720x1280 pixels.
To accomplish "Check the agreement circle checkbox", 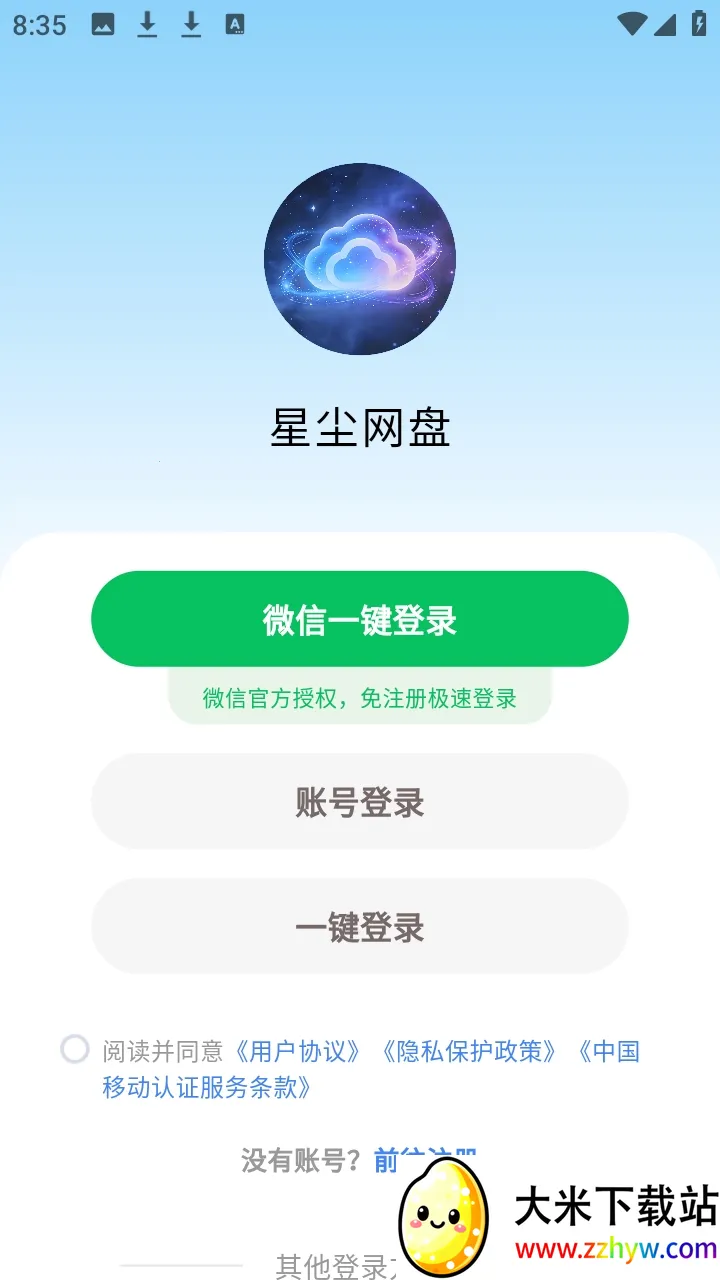I will (x=75, y=1049).
